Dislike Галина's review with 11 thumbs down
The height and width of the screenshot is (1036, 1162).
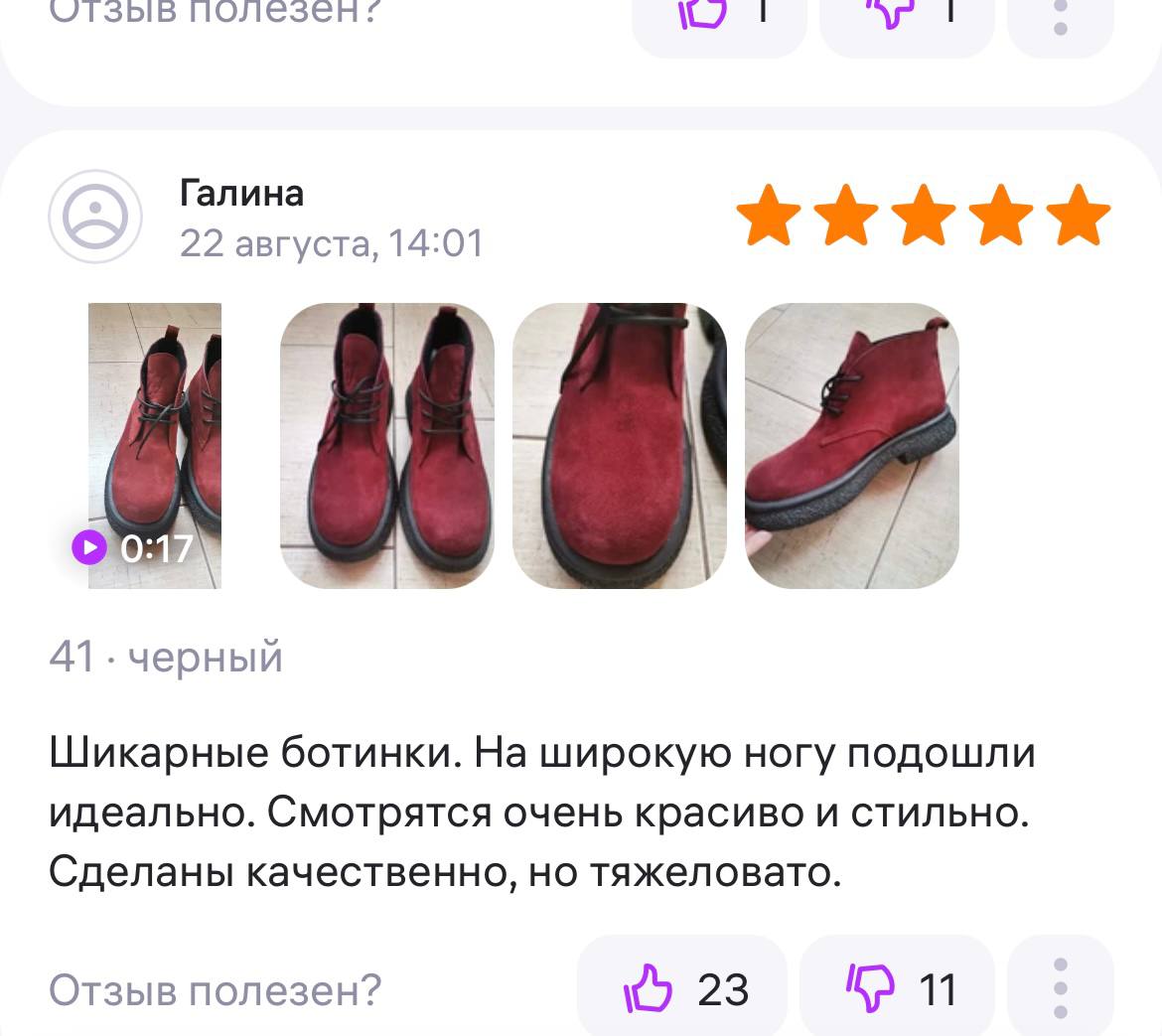tap(897, 988)
